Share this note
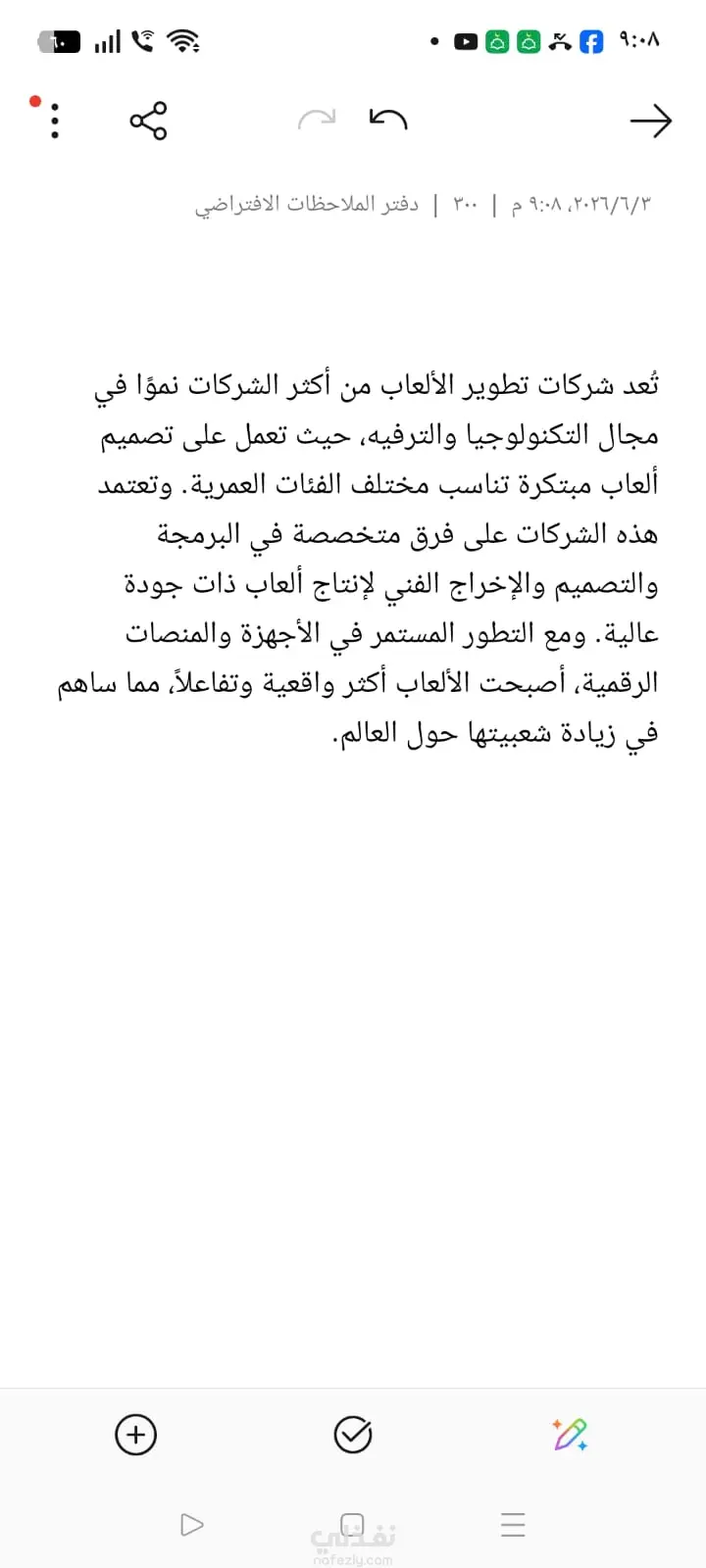 pyautogui.click(x=148, y=121)
